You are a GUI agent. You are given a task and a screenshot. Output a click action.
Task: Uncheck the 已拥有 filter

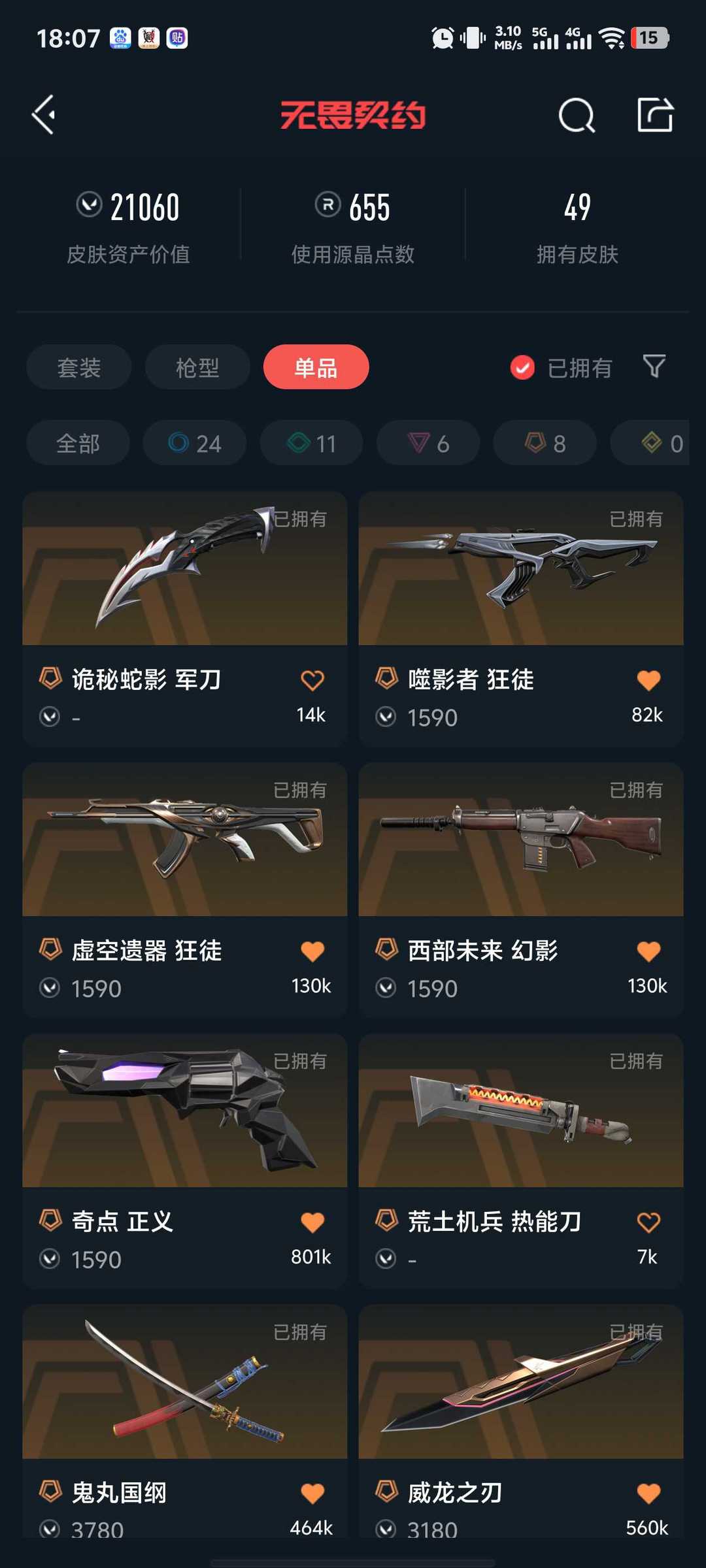(x=561, y=368)
